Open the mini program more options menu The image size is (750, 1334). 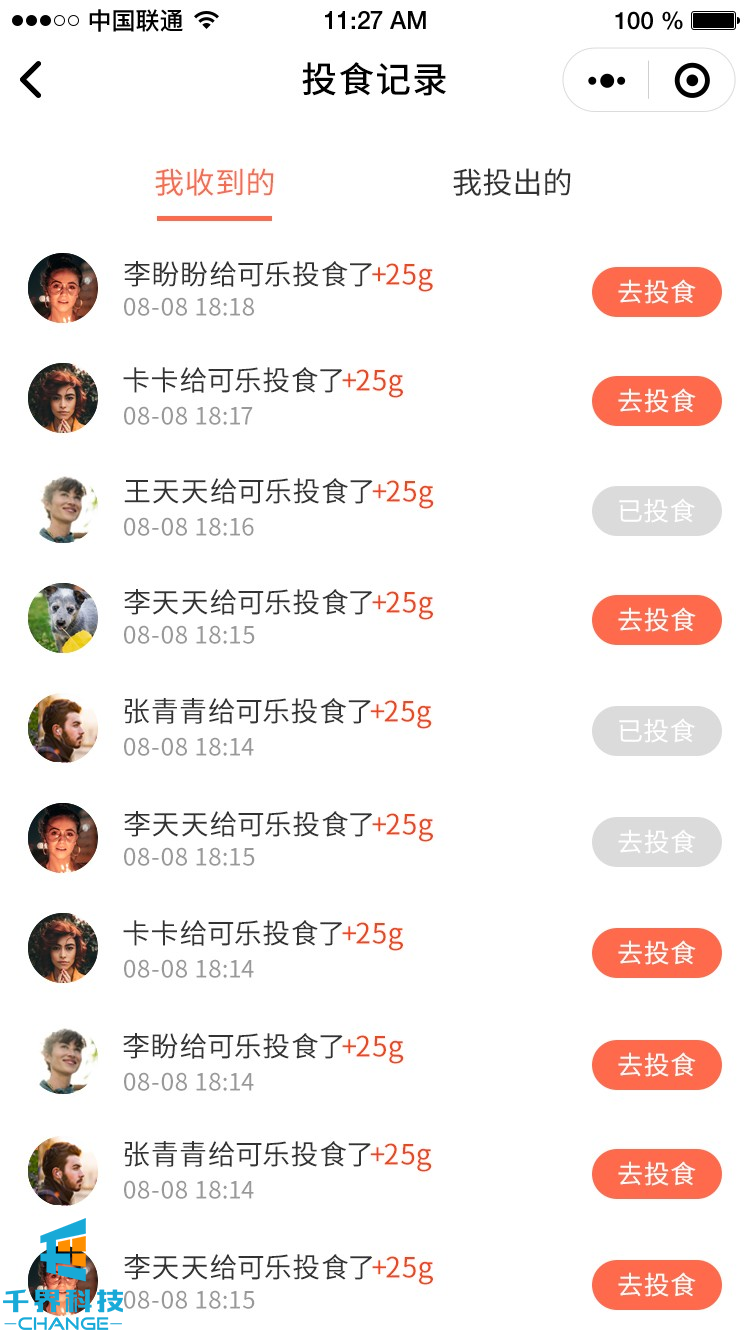pyautogui.click(x=607, y=81)
